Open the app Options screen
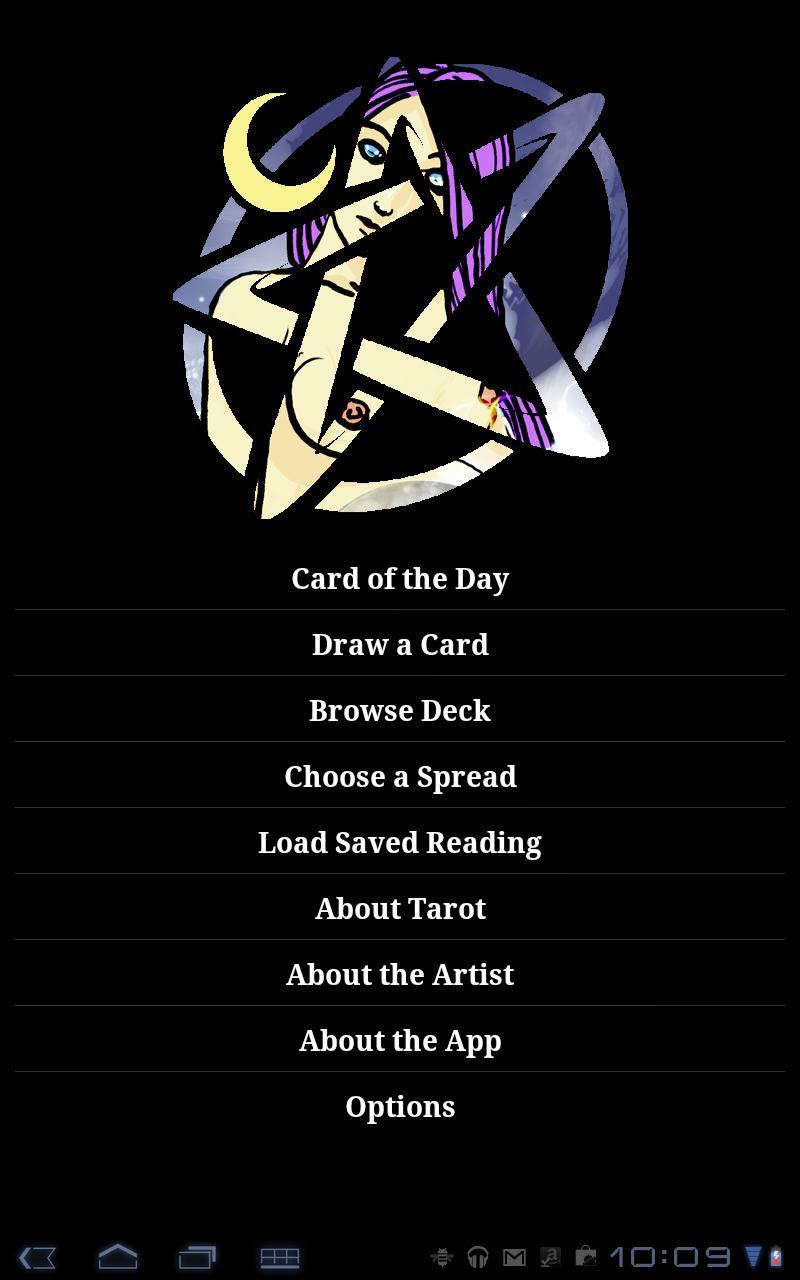 click(400, 1106)
